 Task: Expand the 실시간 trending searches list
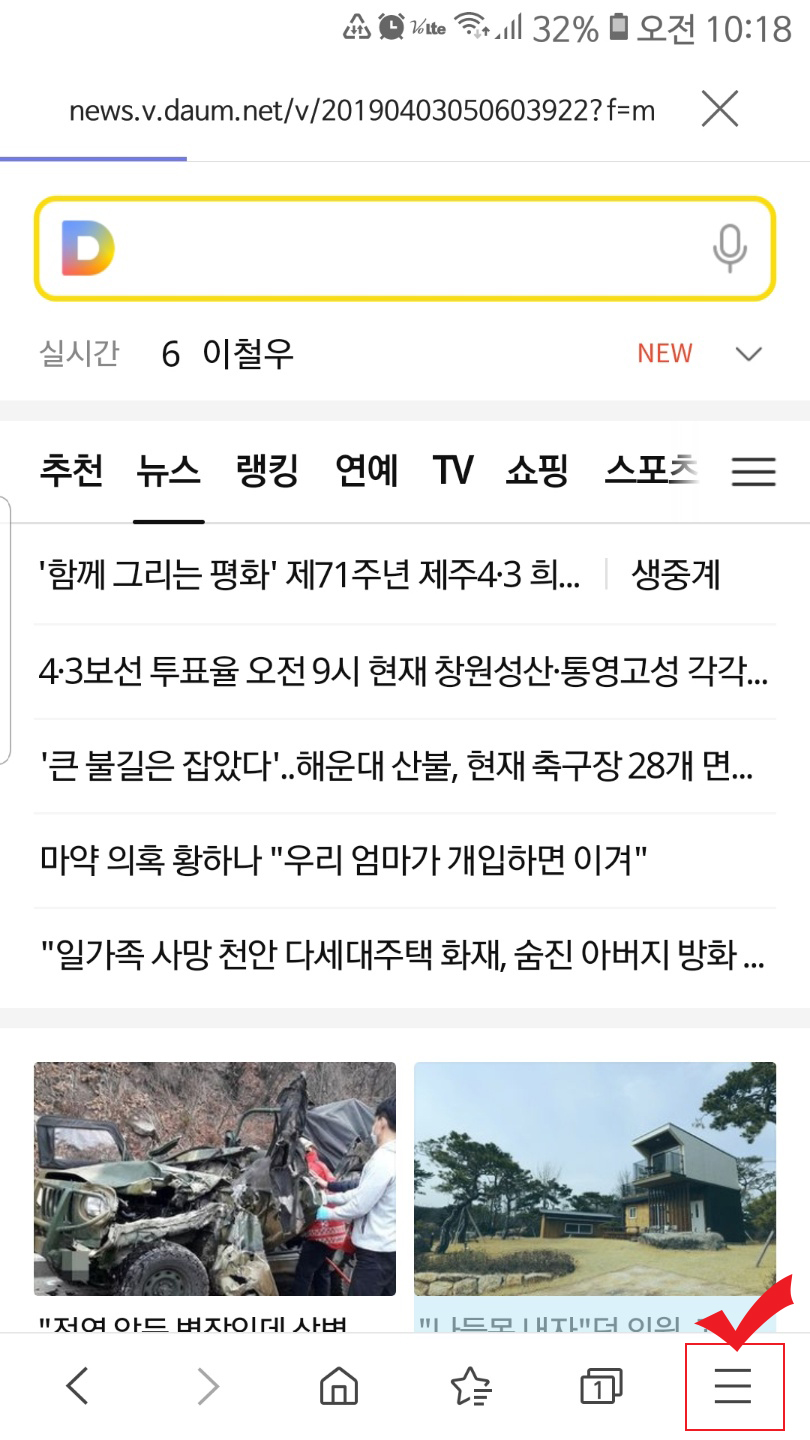[748, 352]
